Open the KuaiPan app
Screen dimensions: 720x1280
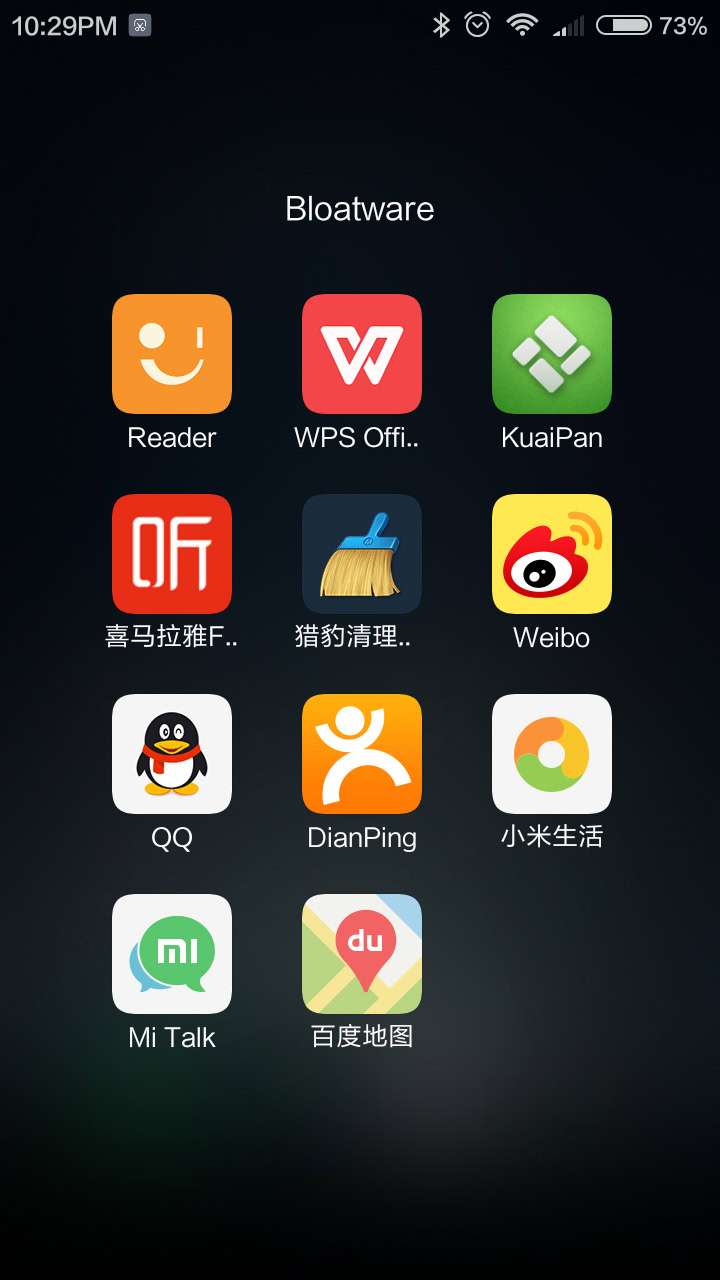coord(552,354)
